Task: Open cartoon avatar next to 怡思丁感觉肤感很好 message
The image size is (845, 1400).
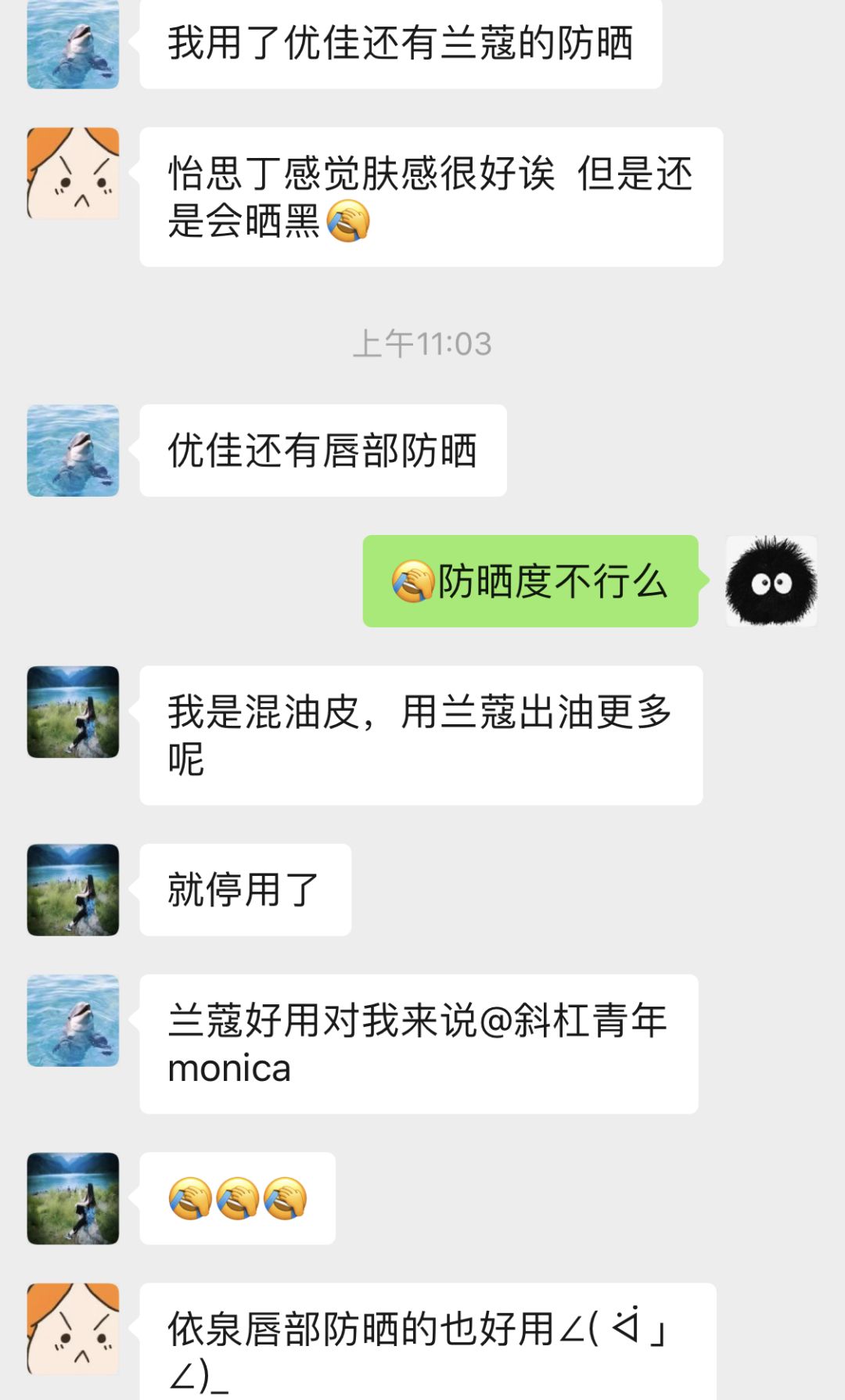Action: [73, 174]
